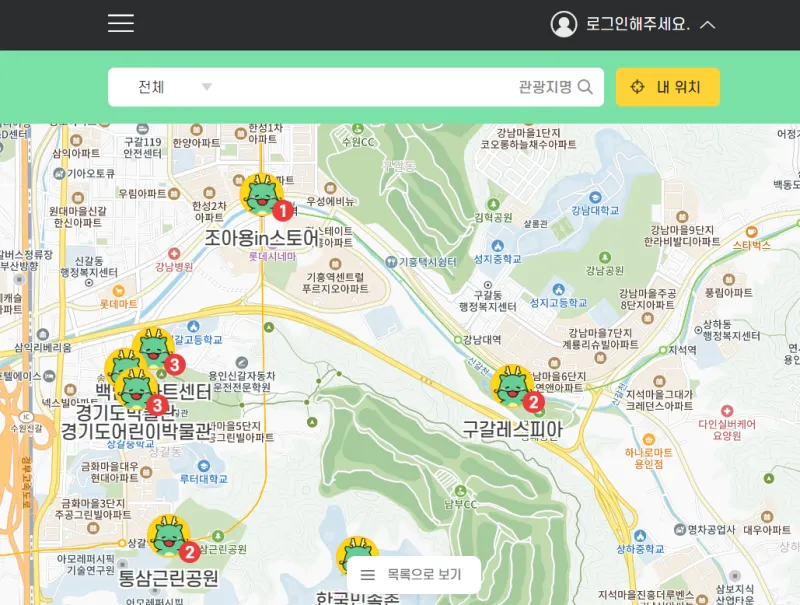Select the 조아용in스토어 map marker
This screenshot has height=605, width=800.
(262, 195)
